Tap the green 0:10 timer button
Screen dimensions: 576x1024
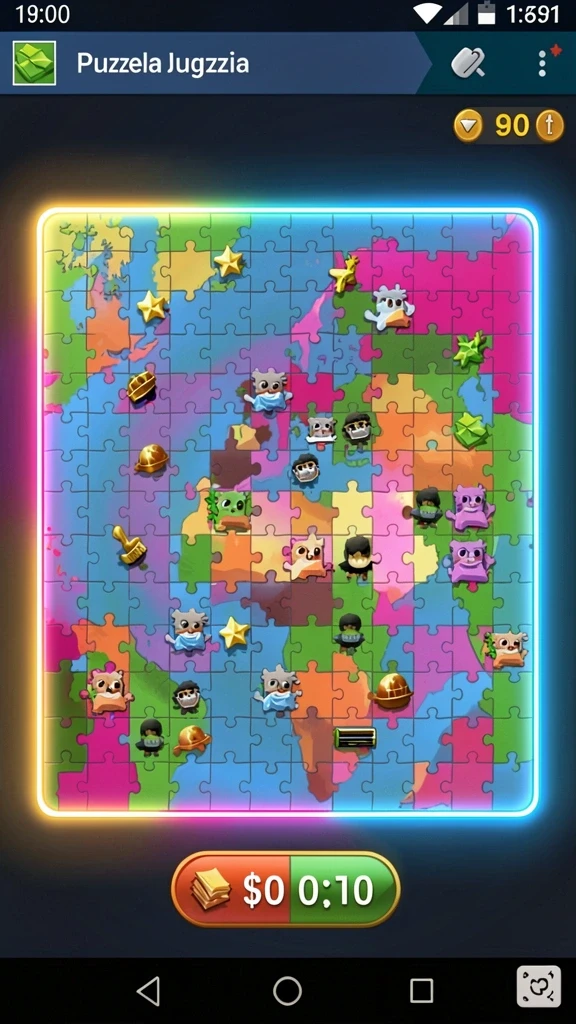(x=344, y=889)
